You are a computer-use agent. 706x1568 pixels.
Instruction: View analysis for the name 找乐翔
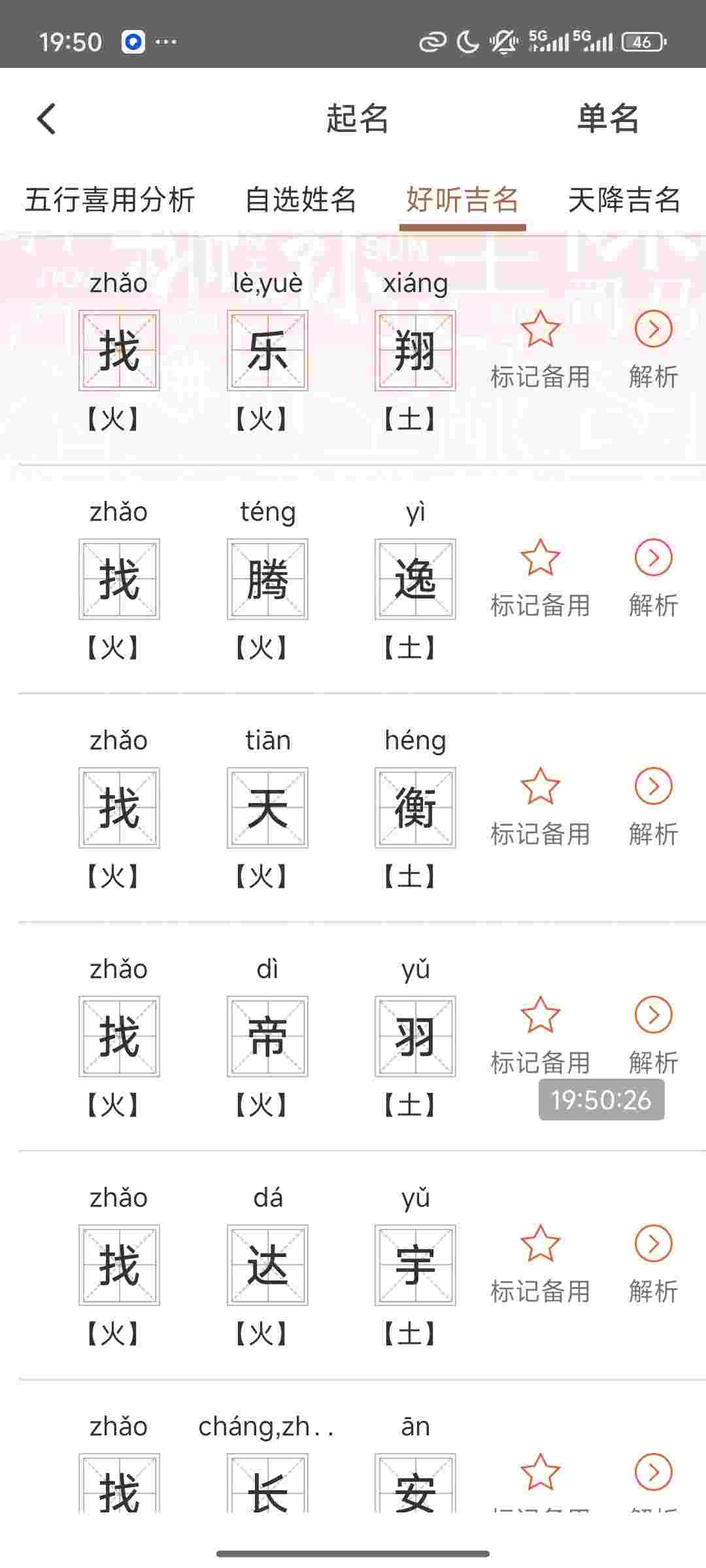click(653, 329)
